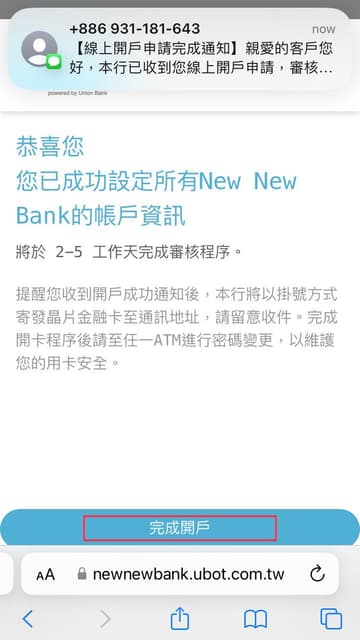360x640 pixels.
Task: Open the AA reader text options
Action: click(45, 575)
